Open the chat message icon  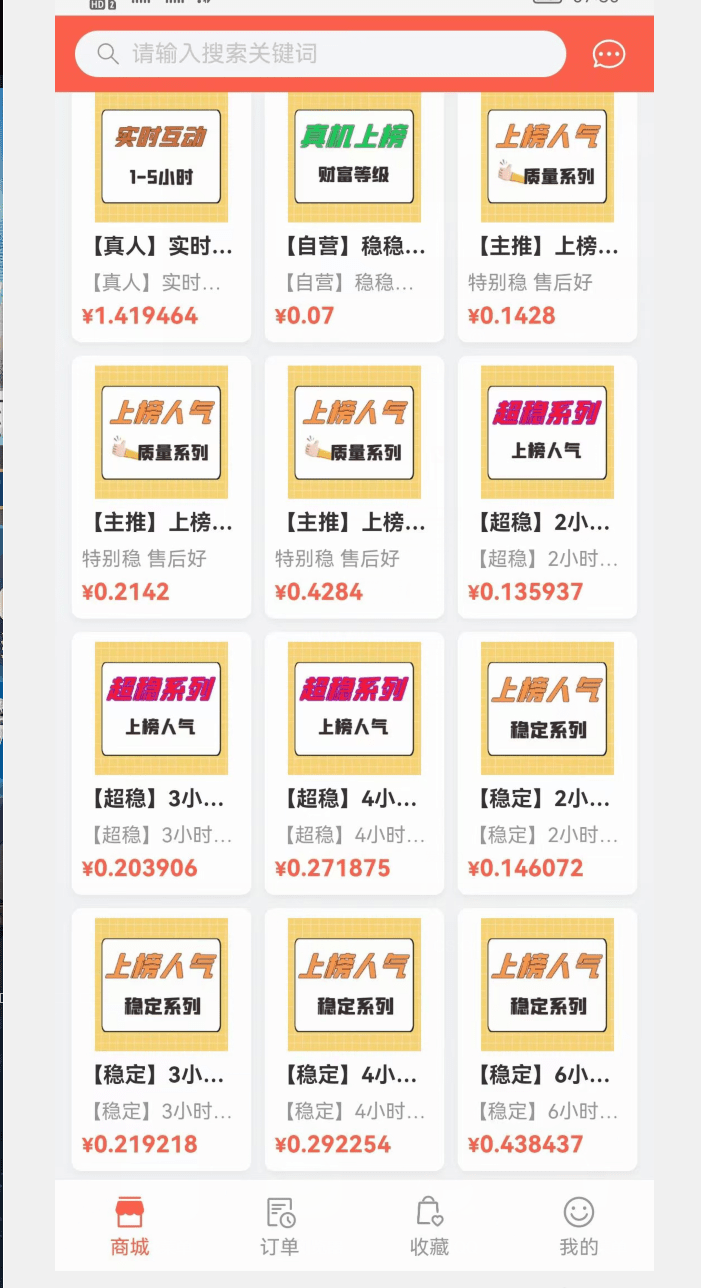coord(609,54)
